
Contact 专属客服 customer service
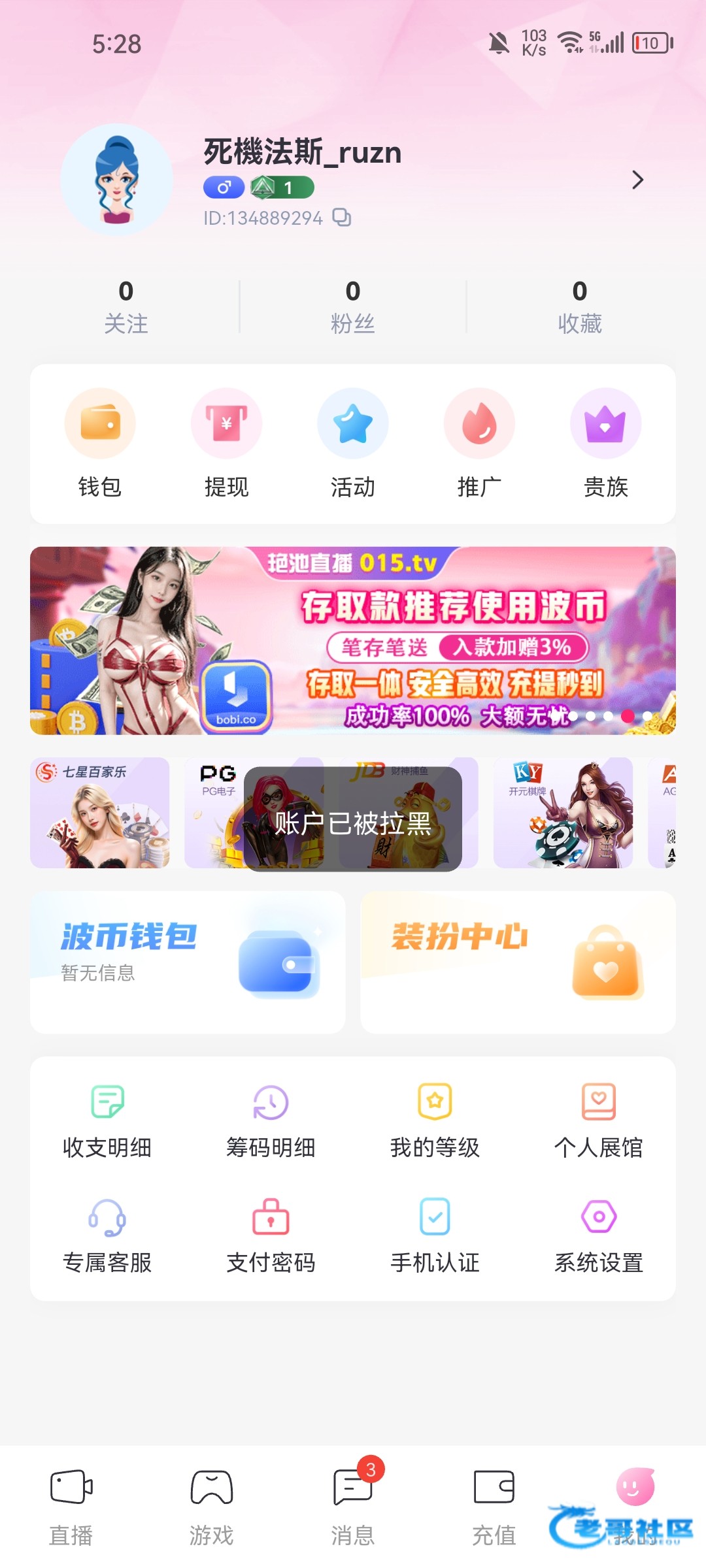[x=107, y=1236]
